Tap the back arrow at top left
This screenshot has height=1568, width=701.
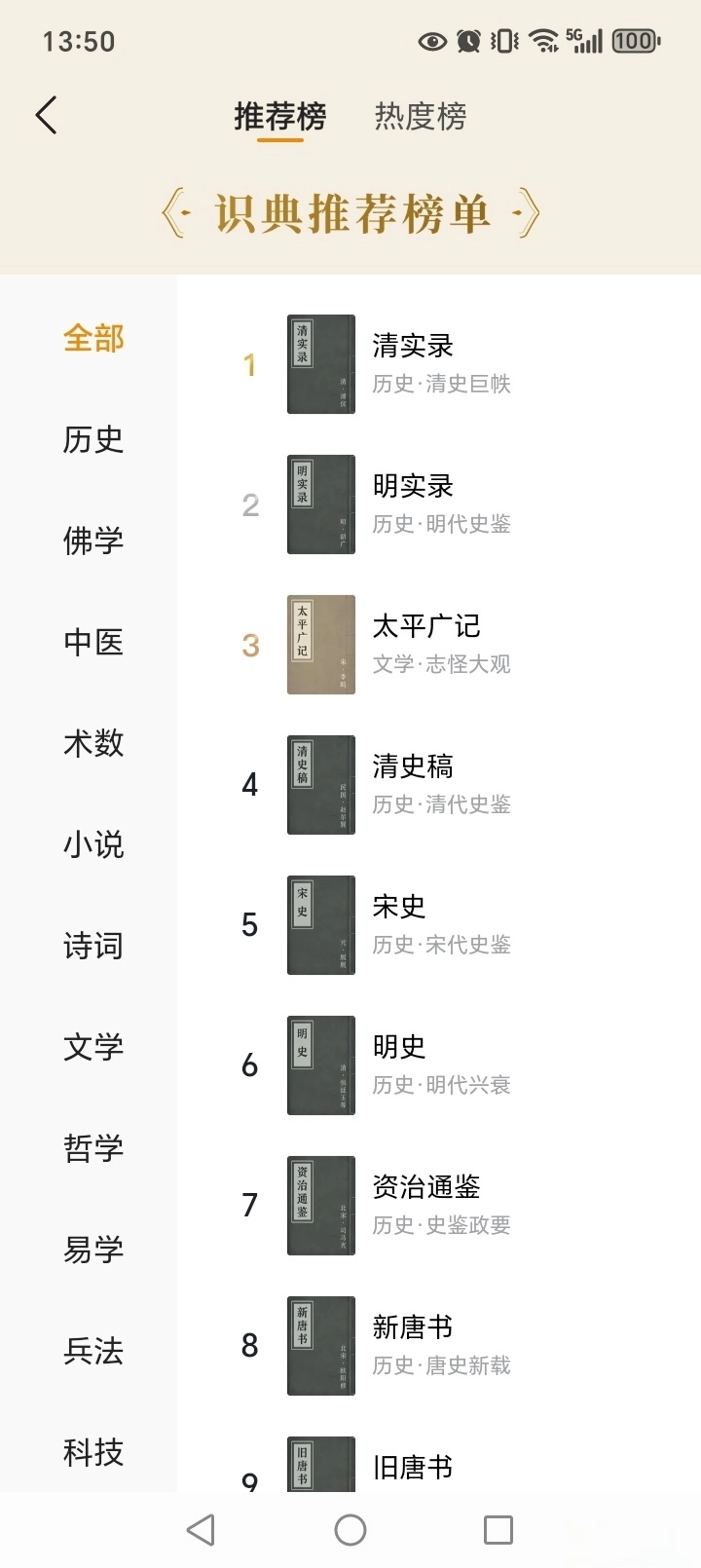(46, 114)
